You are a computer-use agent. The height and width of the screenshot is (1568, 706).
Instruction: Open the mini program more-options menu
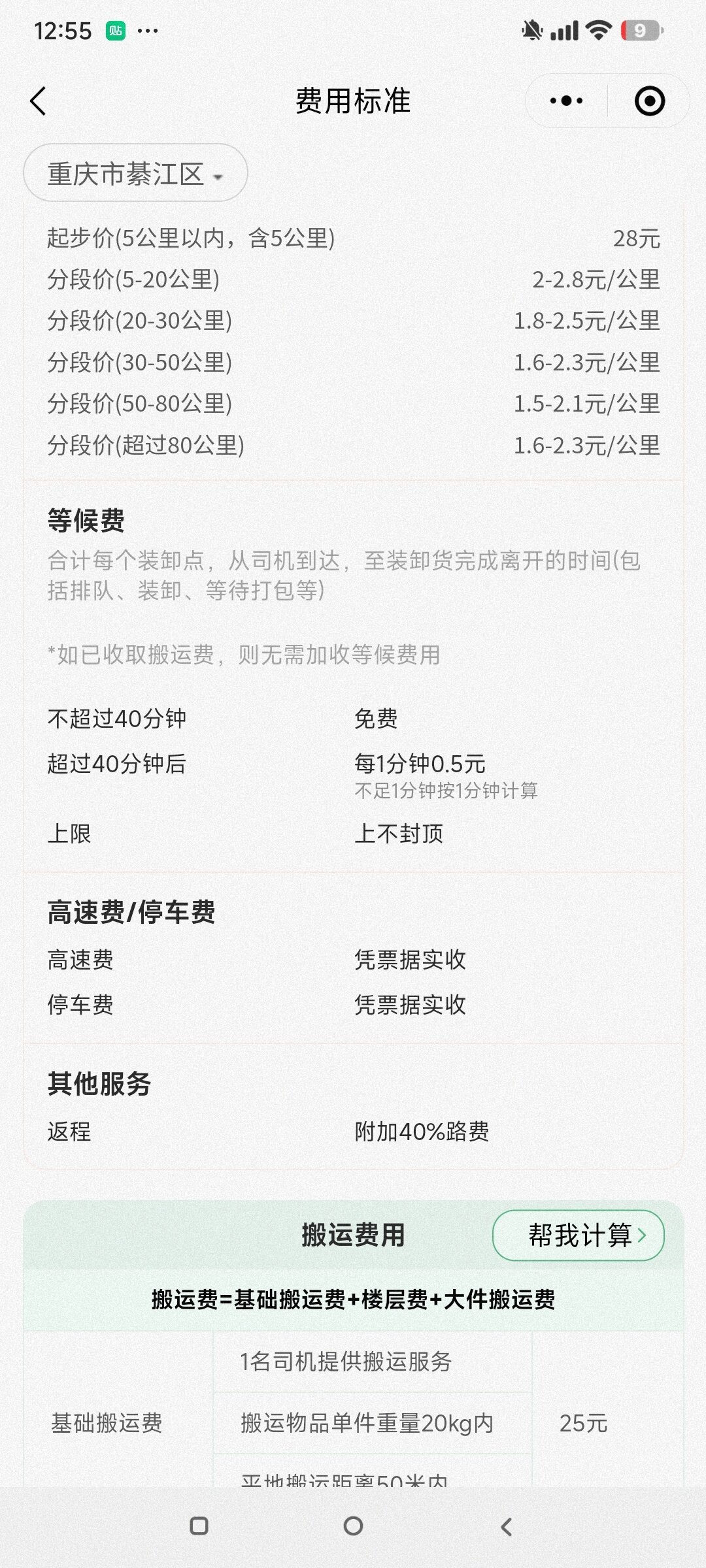[x=566, y=101]
